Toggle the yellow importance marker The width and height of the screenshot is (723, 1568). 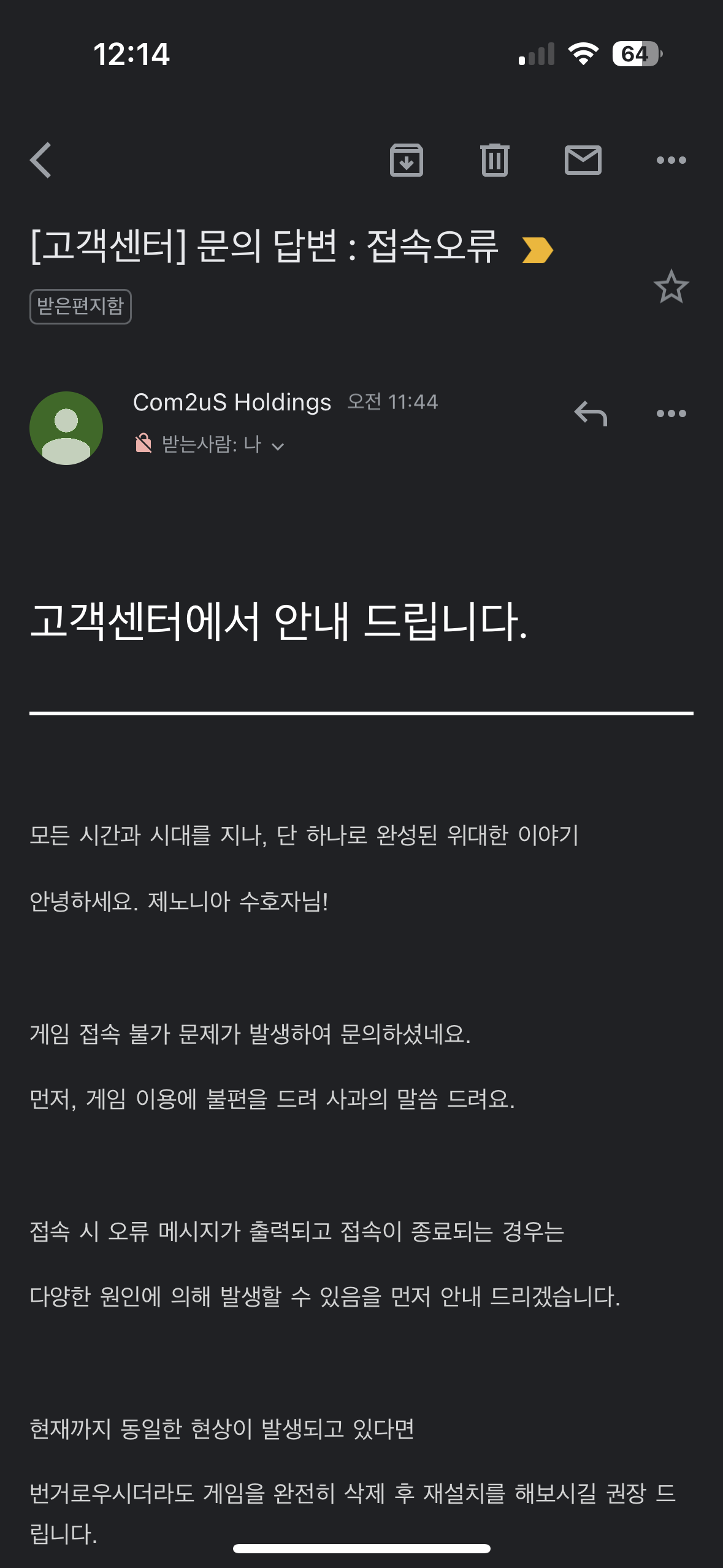(x=537, y=250)
